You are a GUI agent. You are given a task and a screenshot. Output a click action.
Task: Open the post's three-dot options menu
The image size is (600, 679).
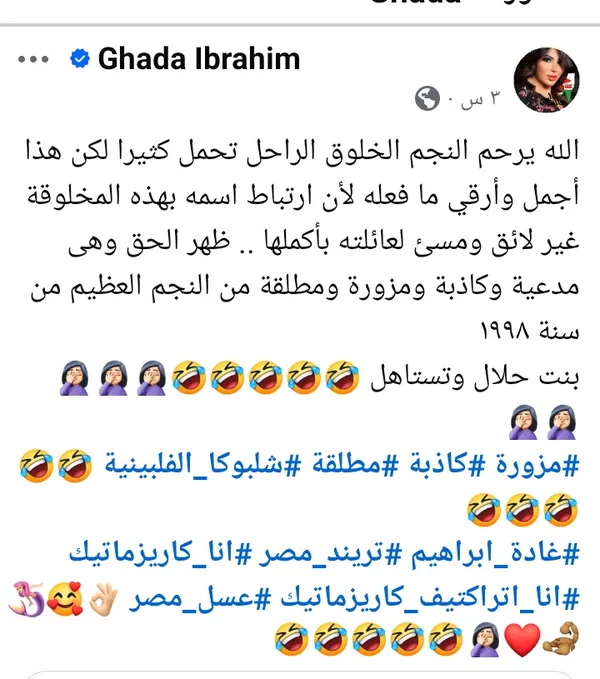(x=34, y=59)
